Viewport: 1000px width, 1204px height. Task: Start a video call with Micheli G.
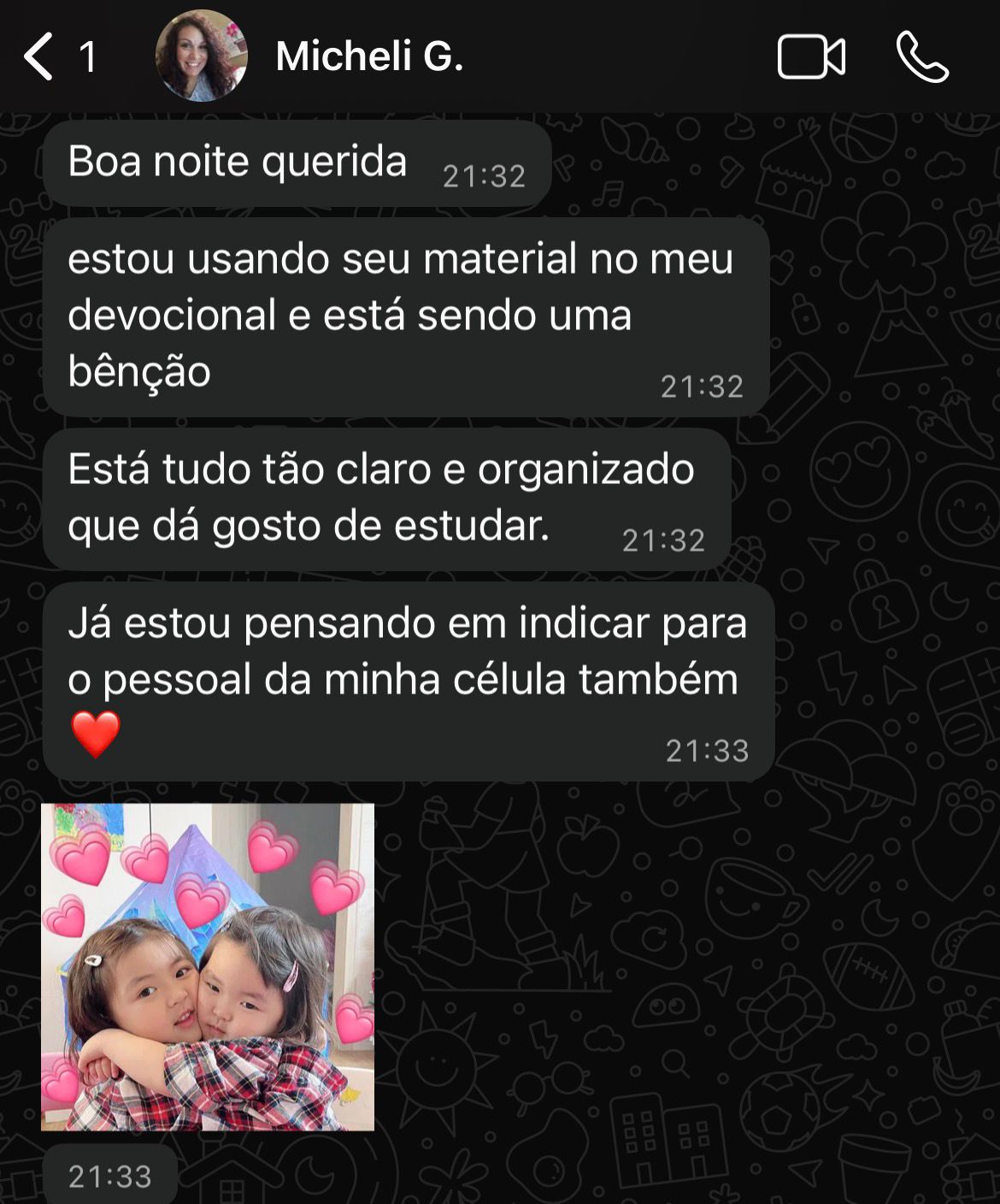(x=810, y=57)
